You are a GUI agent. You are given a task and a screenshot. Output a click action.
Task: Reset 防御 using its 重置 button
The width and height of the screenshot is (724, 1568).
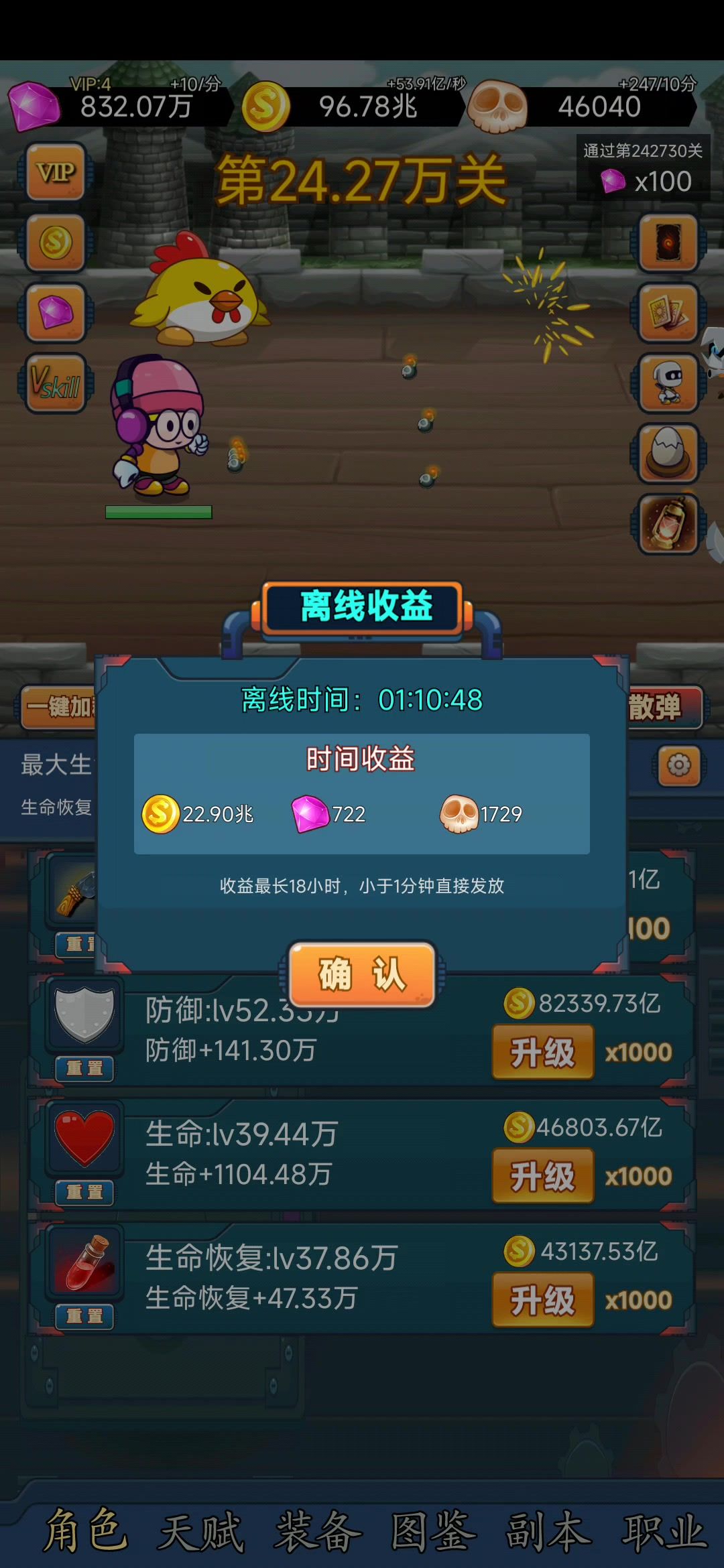point(84,1068)
